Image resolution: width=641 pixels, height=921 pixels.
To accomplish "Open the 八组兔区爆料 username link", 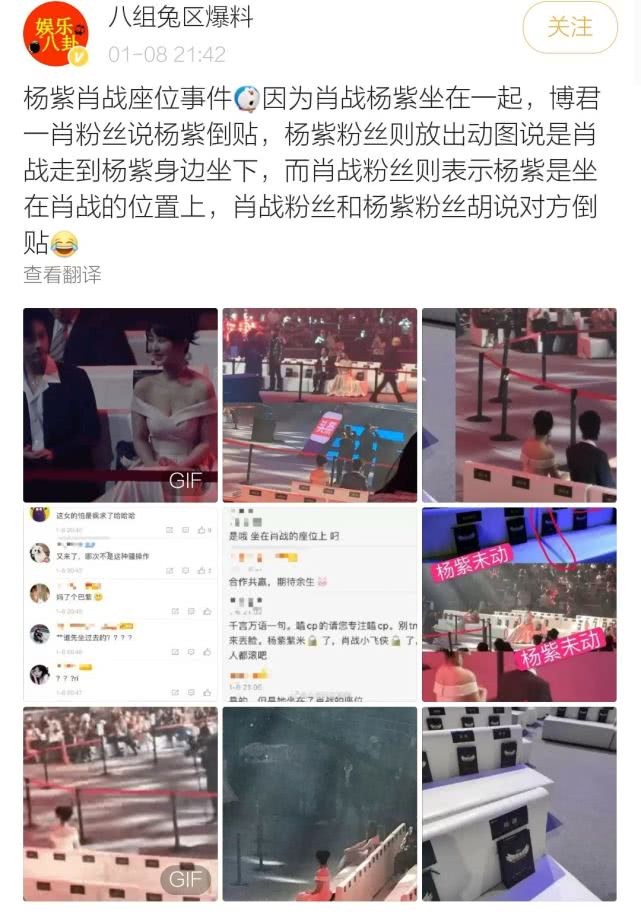I will 180,17.
